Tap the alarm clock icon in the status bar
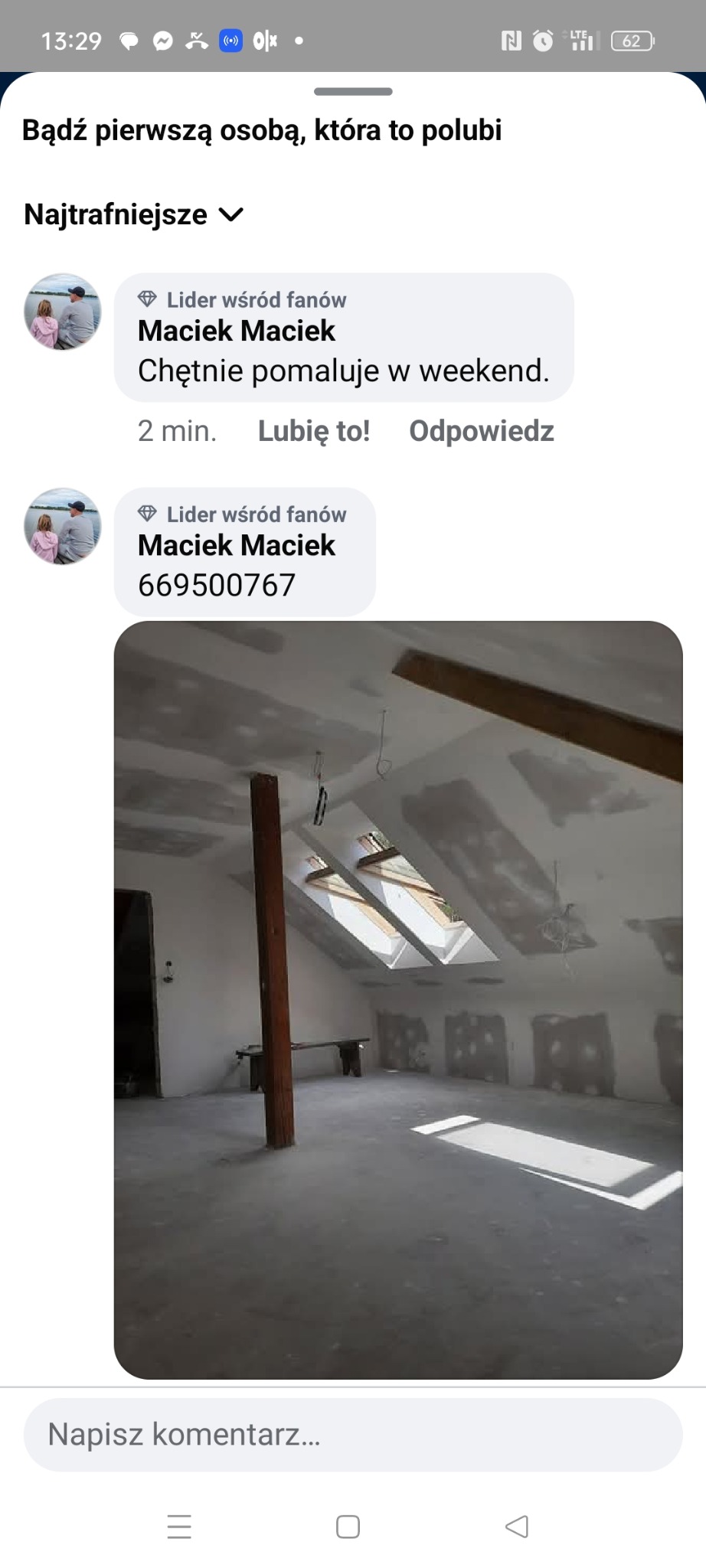Screen dimensions: 706x1568 [542, 41]
